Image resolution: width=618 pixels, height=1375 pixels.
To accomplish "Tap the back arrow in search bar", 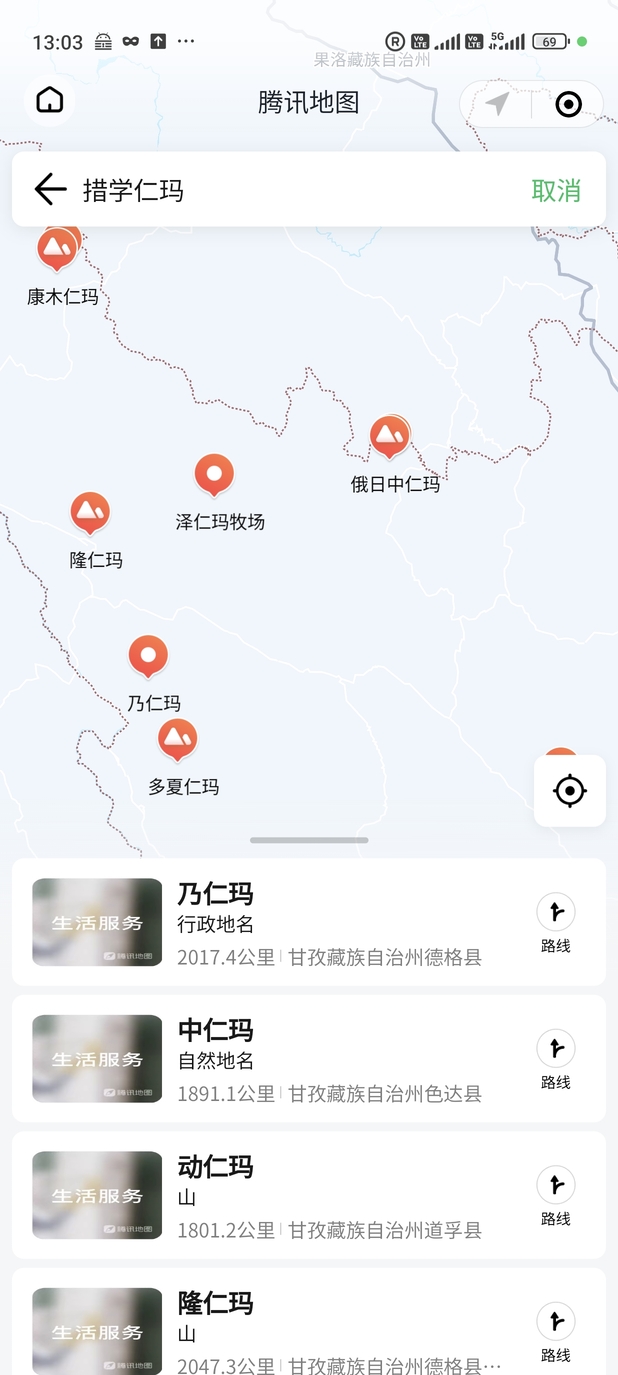I will tap(49, 189).
